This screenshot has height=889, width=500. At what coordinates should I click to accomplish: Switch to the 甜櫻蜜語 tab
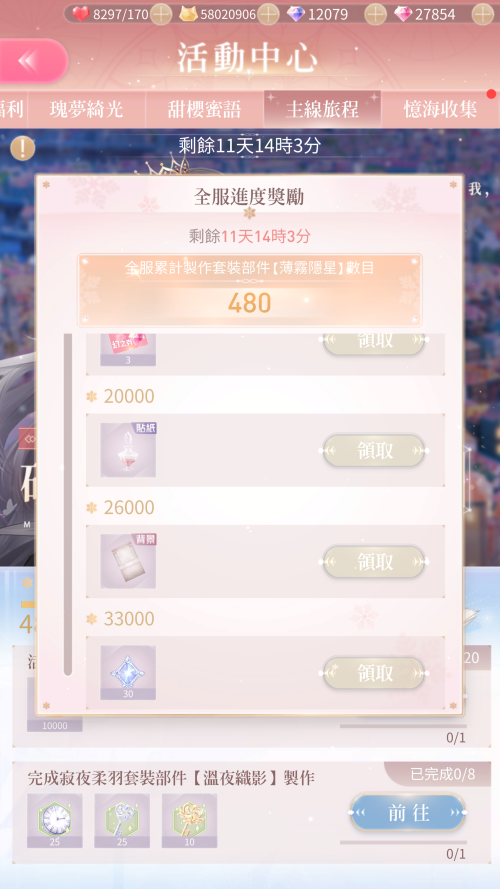coord(205,109)
